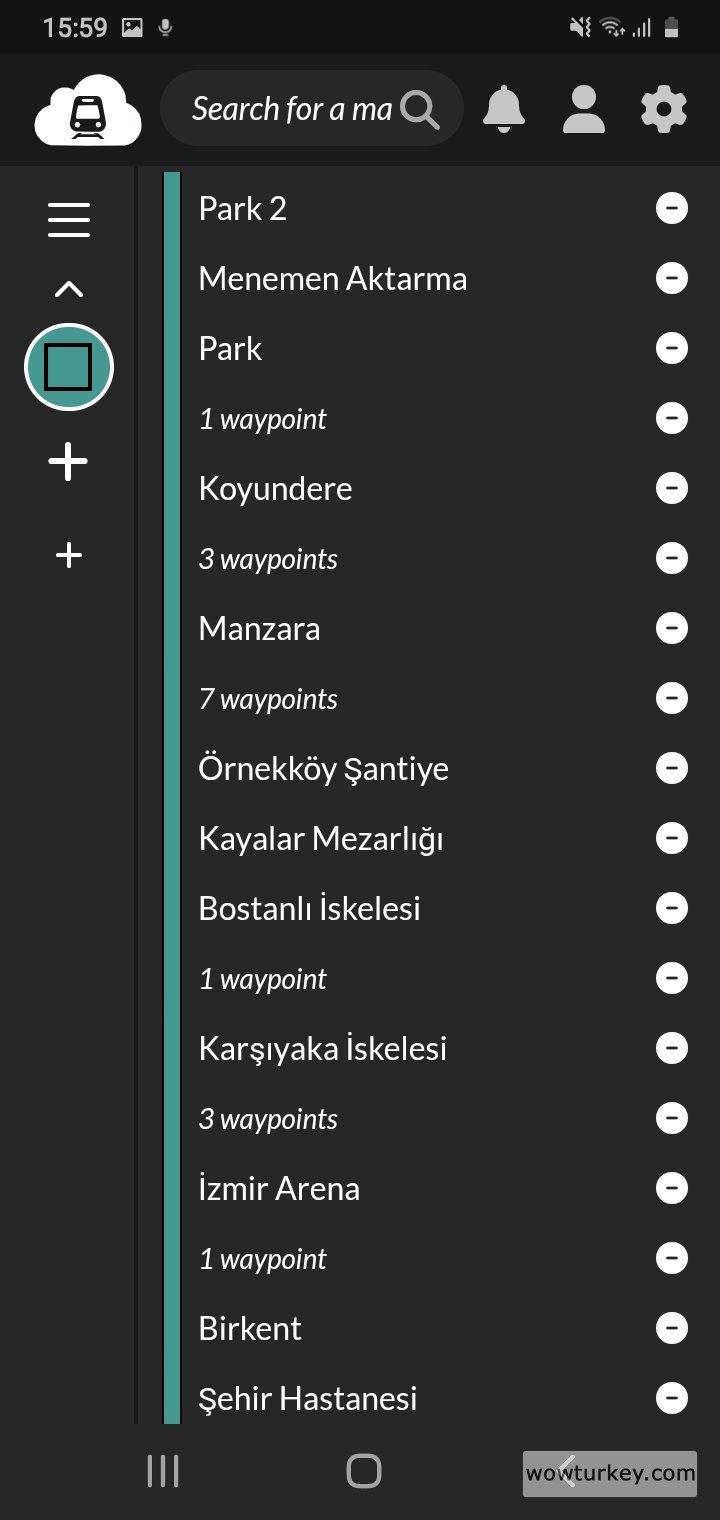This screenshot has width=720, height=1520.
Task: Open the user profile icon
Action: click(584, 109)
